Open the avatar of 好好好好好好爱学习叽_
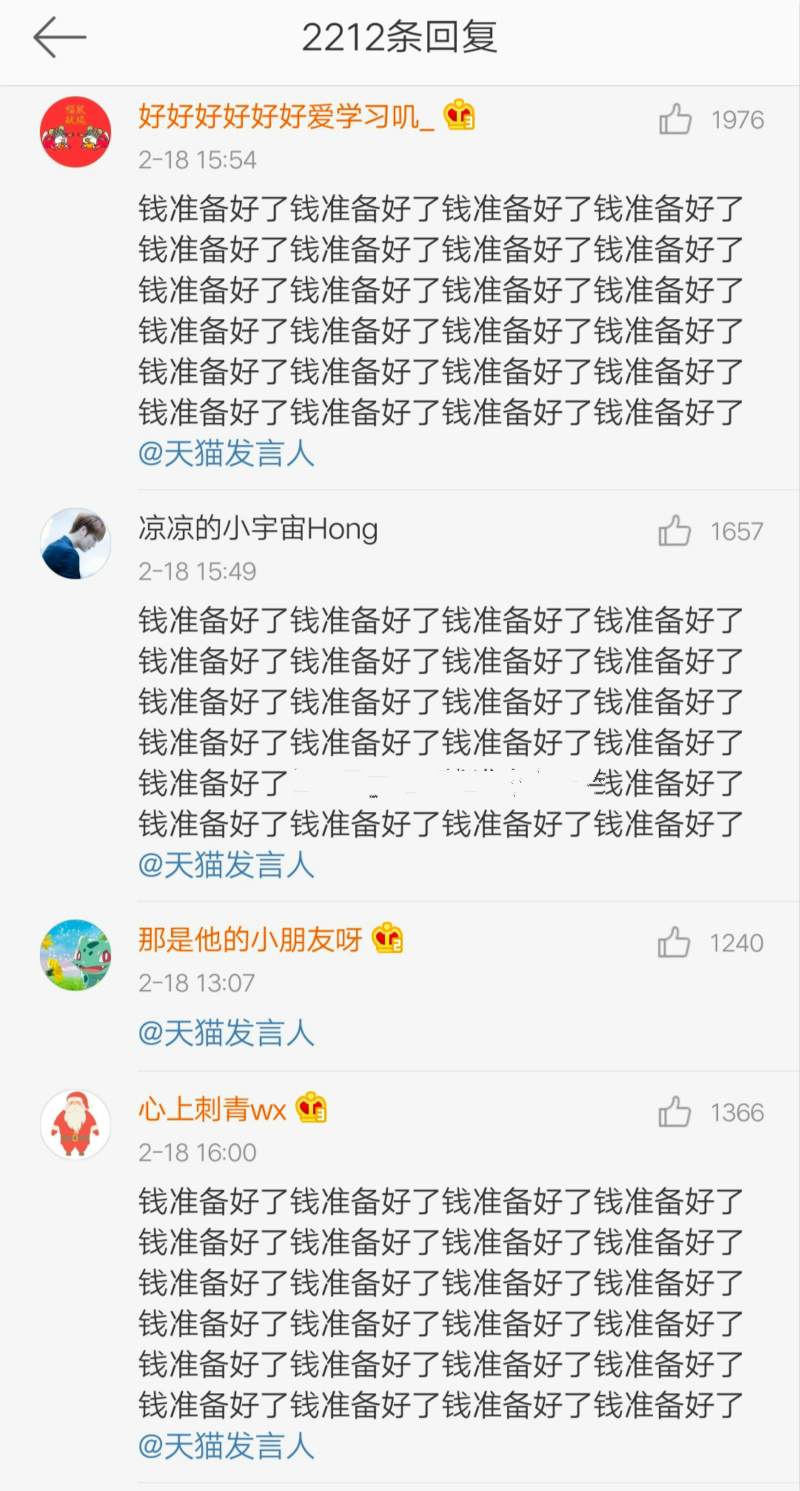800x1491 pixels. (x=75, y=132)
